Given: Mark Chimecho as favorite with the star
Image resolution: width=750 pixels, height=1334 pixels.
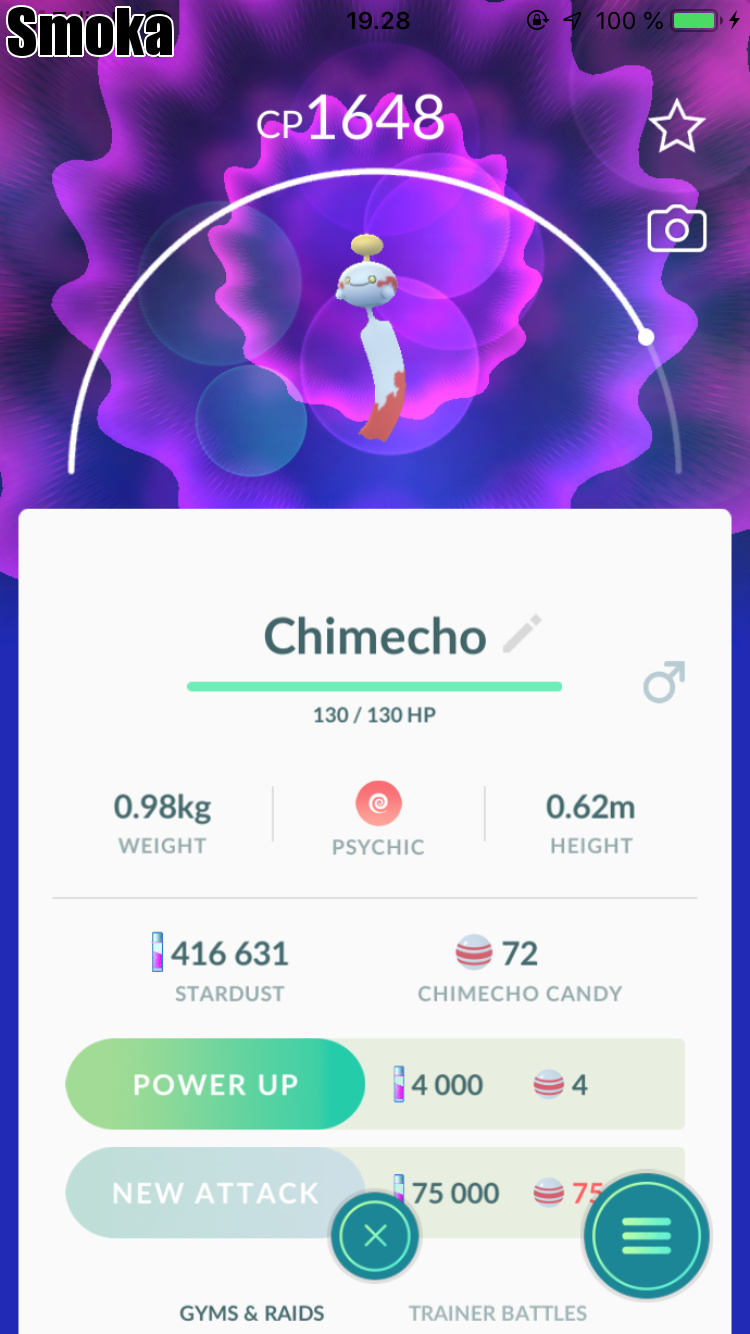Looking at the screenshot, I should click(677, 127).
